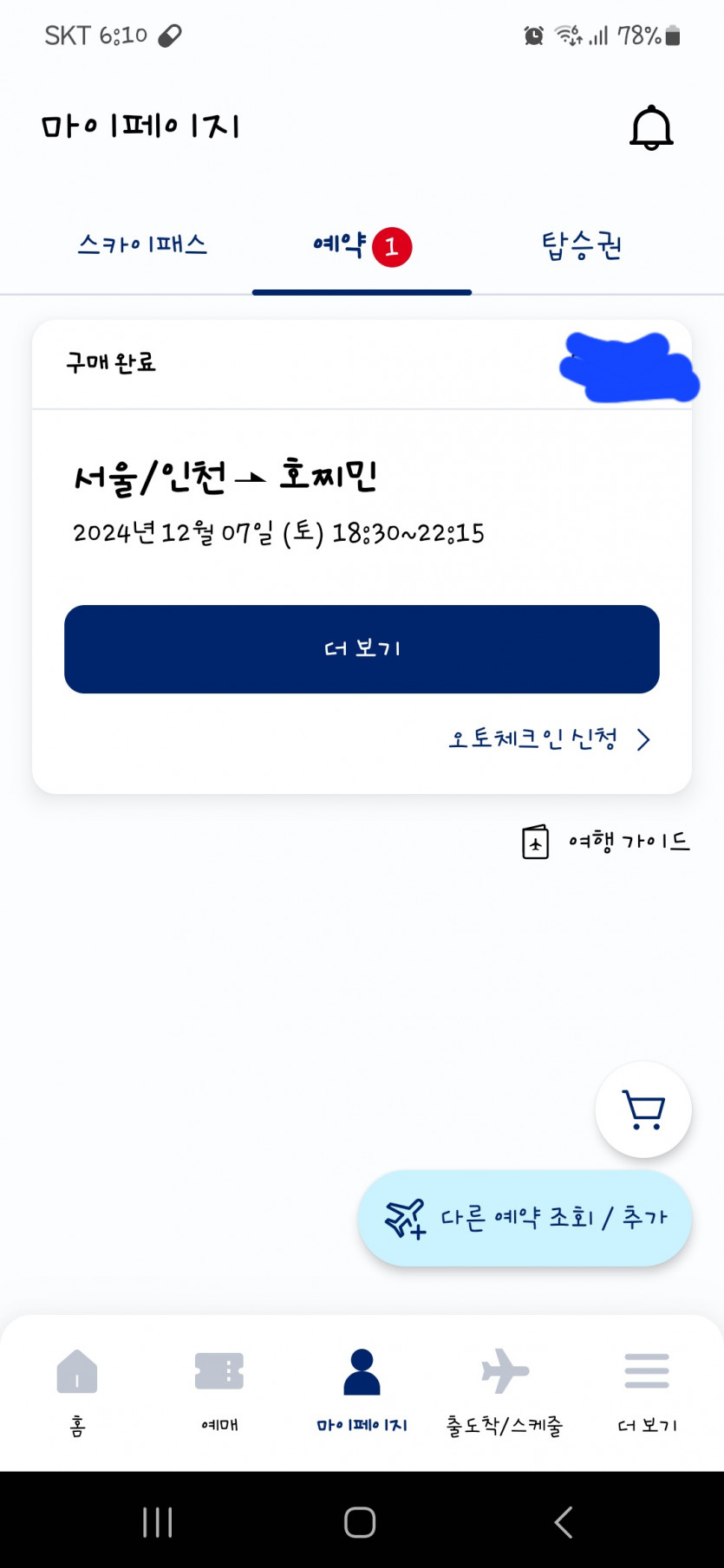Switch to the 탑승권 tab
This screenshot has height=1568, width=724.
[x=582, y=246]
